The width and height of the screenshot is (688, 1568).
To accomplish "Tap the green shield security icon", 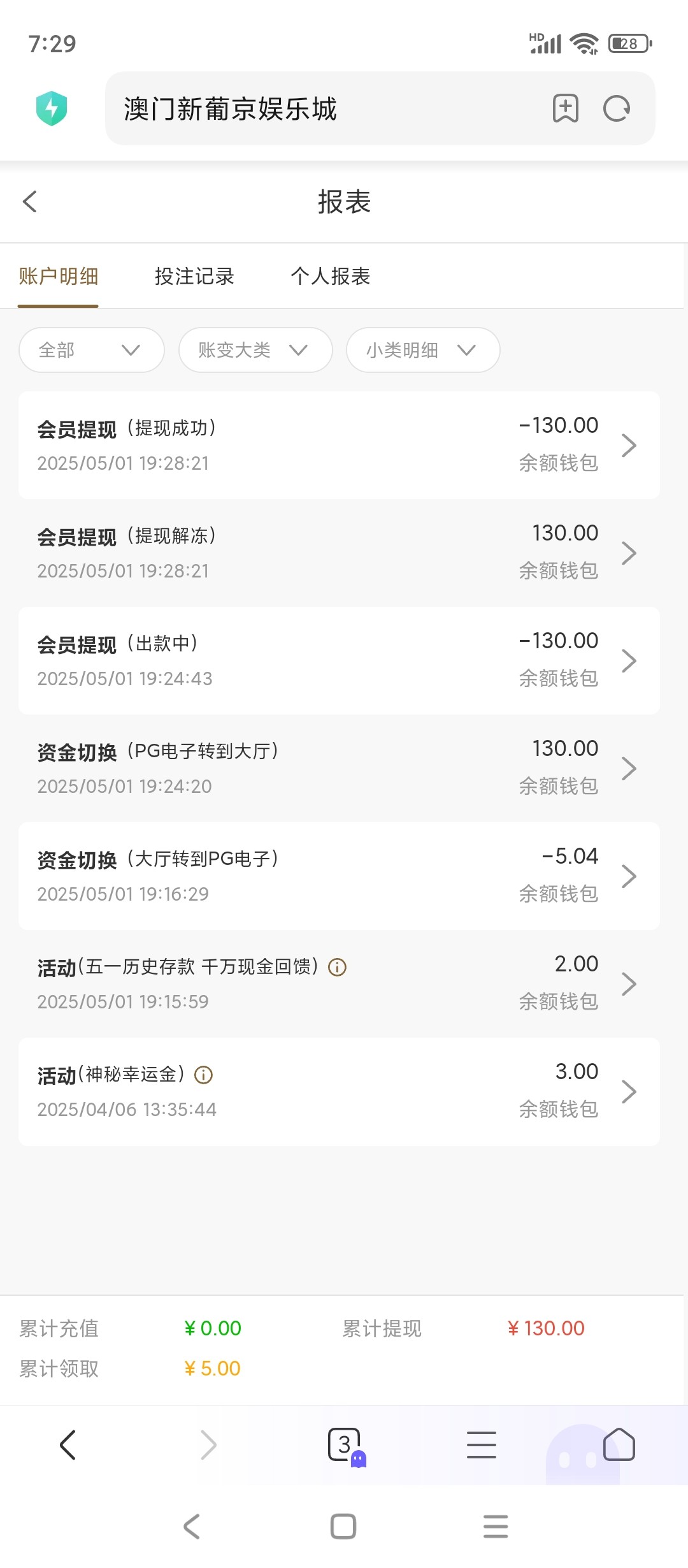I will point(52,108).
